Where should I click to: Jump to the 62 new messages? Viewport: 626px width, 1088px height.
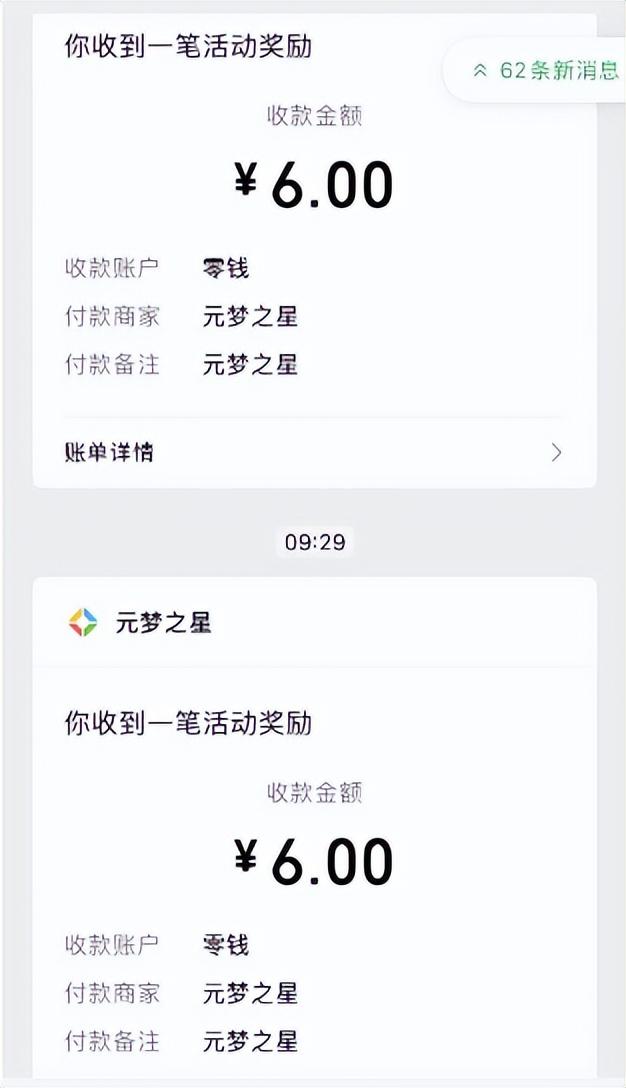(536, 70)
